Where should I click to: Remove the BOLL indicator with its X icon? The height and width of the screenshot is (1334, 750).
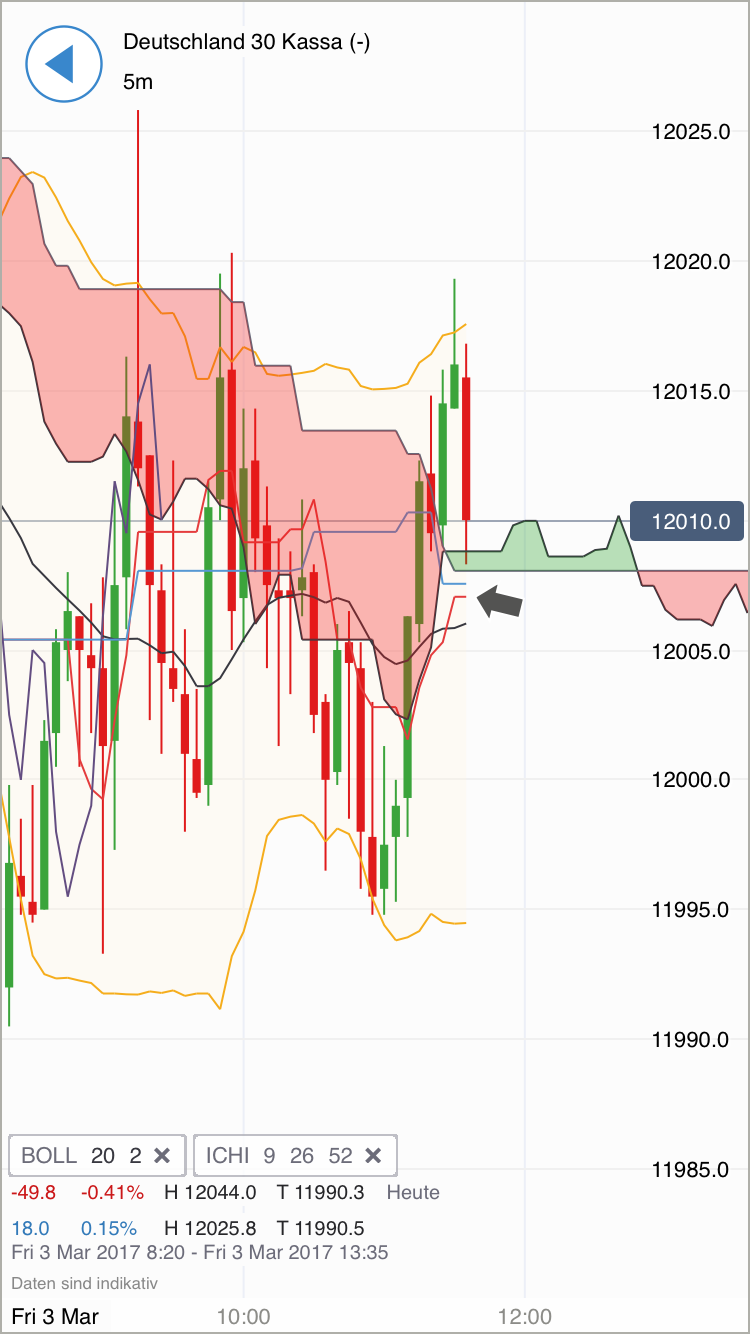pyautogui.click(x=162, y=1155)
